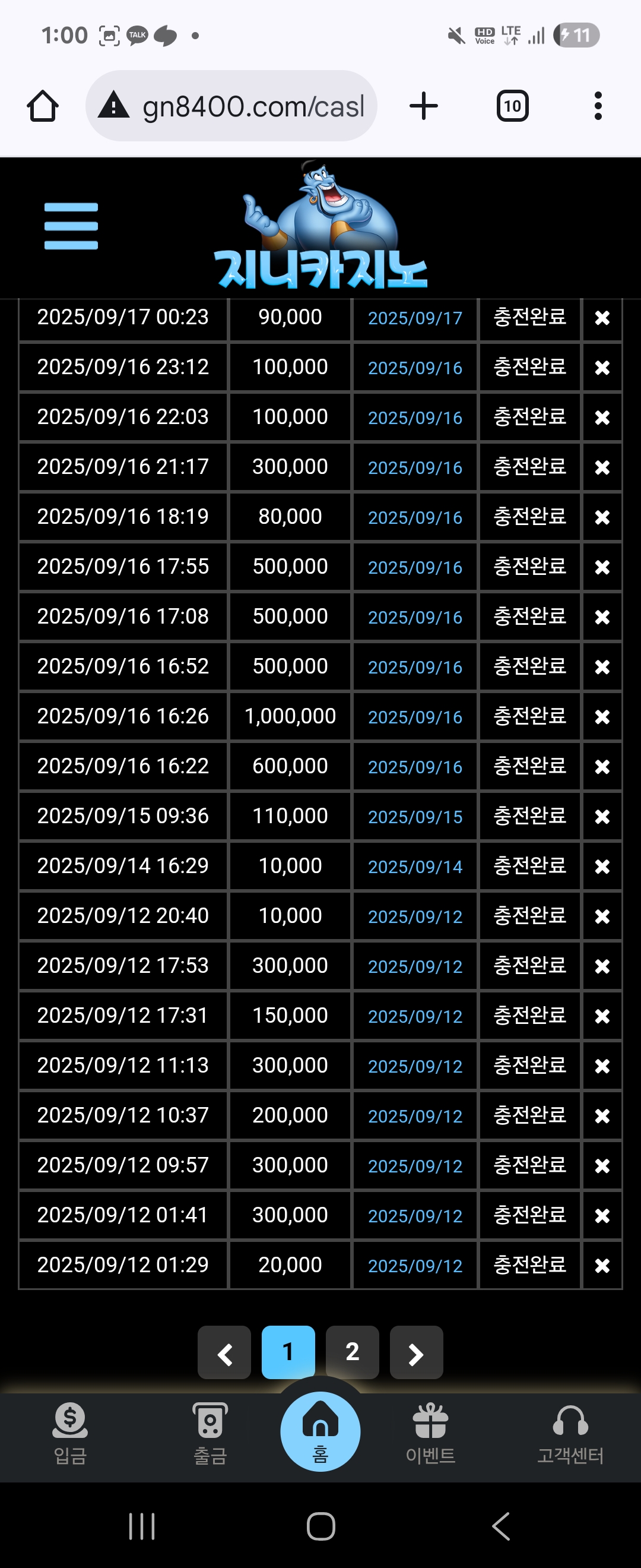Open the 고객센터 support tab
This screenshot has width=641, height=1568.
pos(570,1434)
